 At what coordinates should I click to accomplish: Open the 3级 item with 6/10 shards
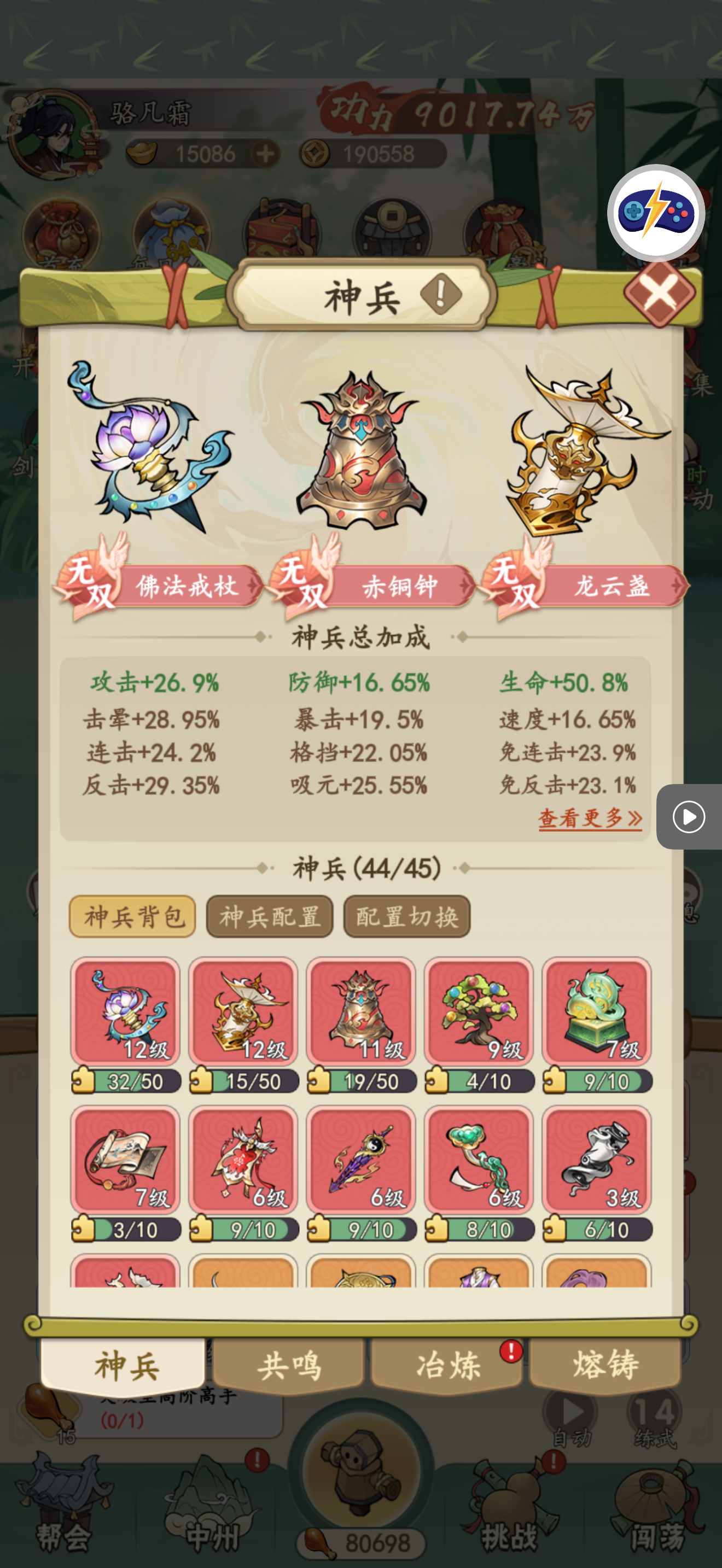[597, 1159]
